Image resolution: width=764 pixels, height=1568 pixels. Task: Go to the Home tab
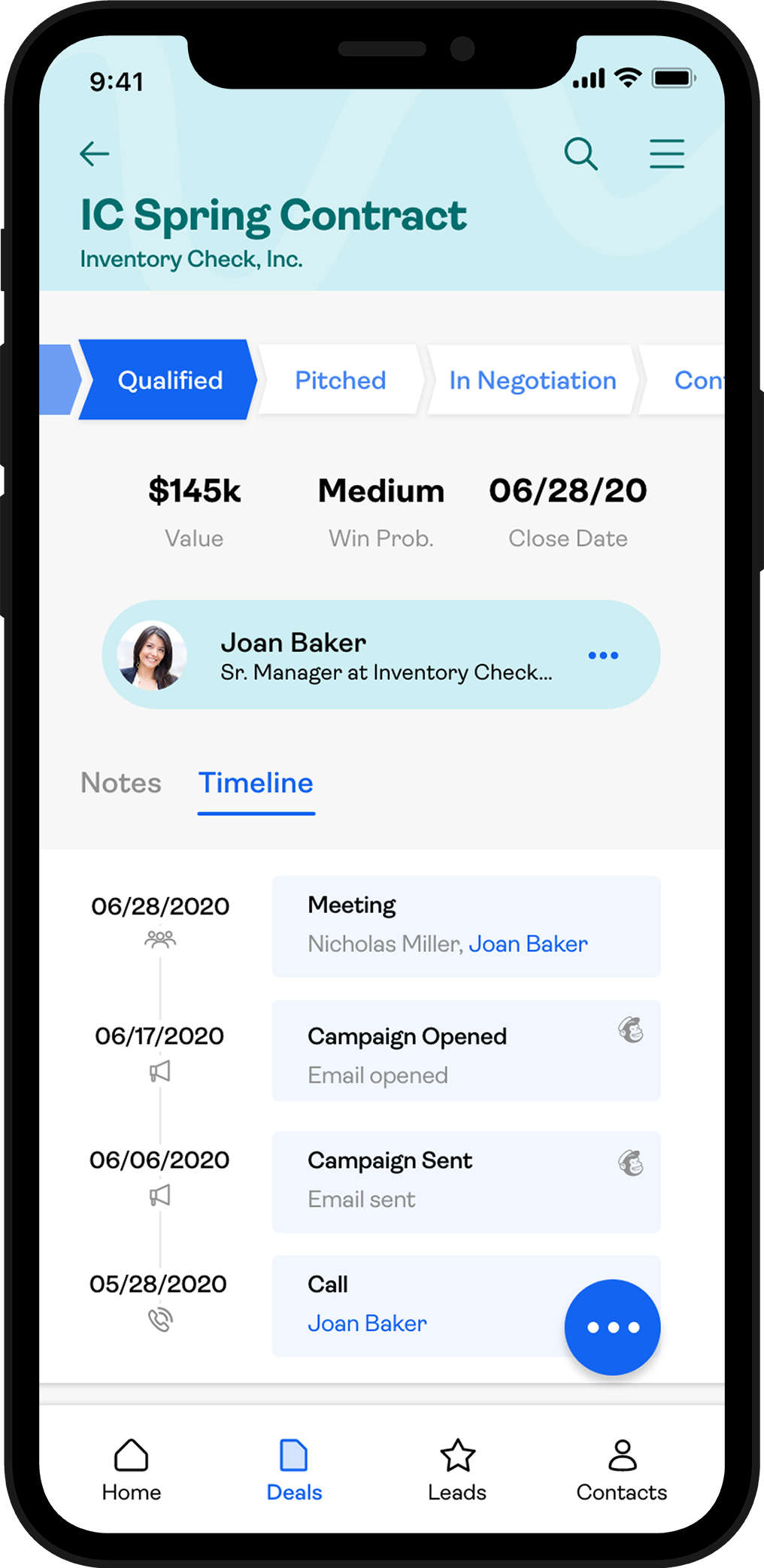tap(132, 1470)
